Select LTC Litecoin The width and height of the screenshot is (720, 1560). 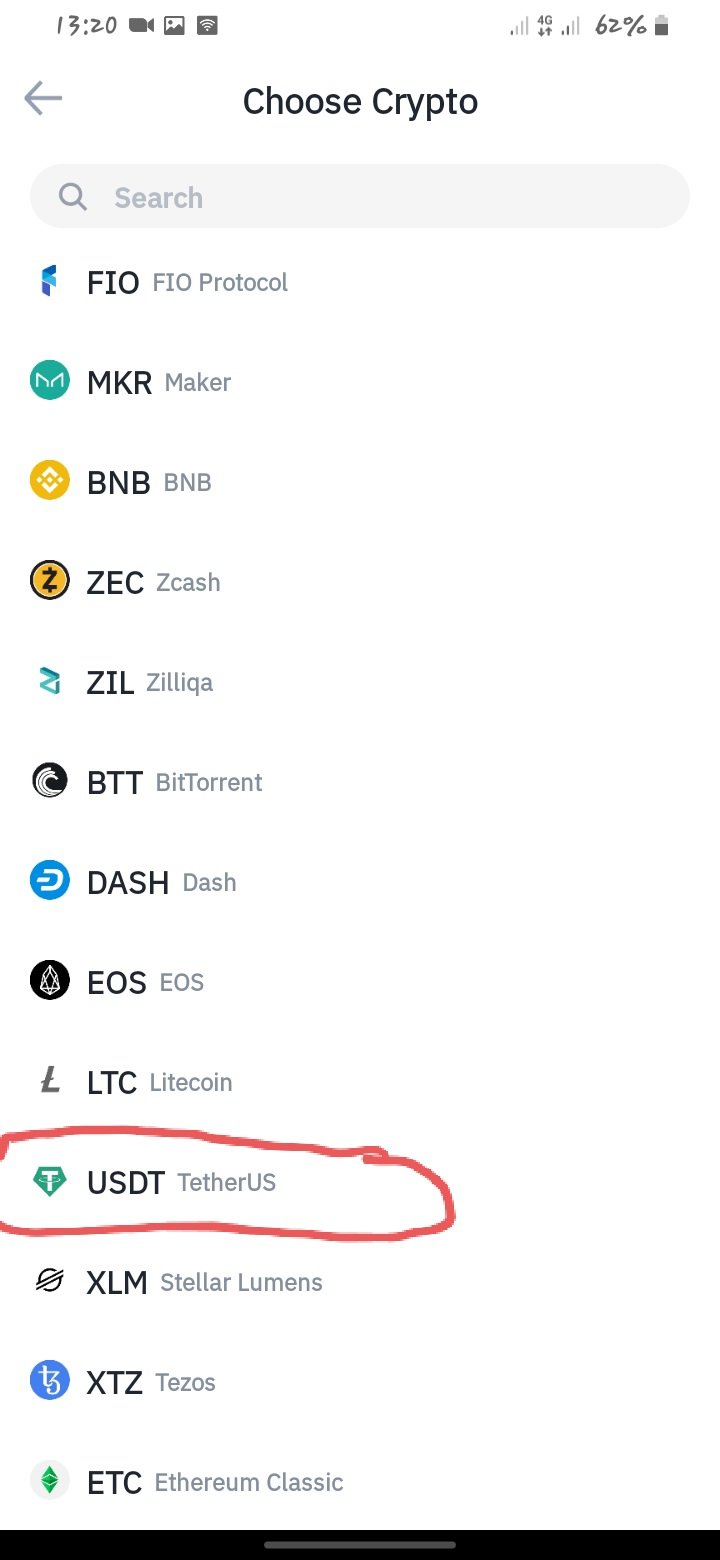coord(360,1082)
